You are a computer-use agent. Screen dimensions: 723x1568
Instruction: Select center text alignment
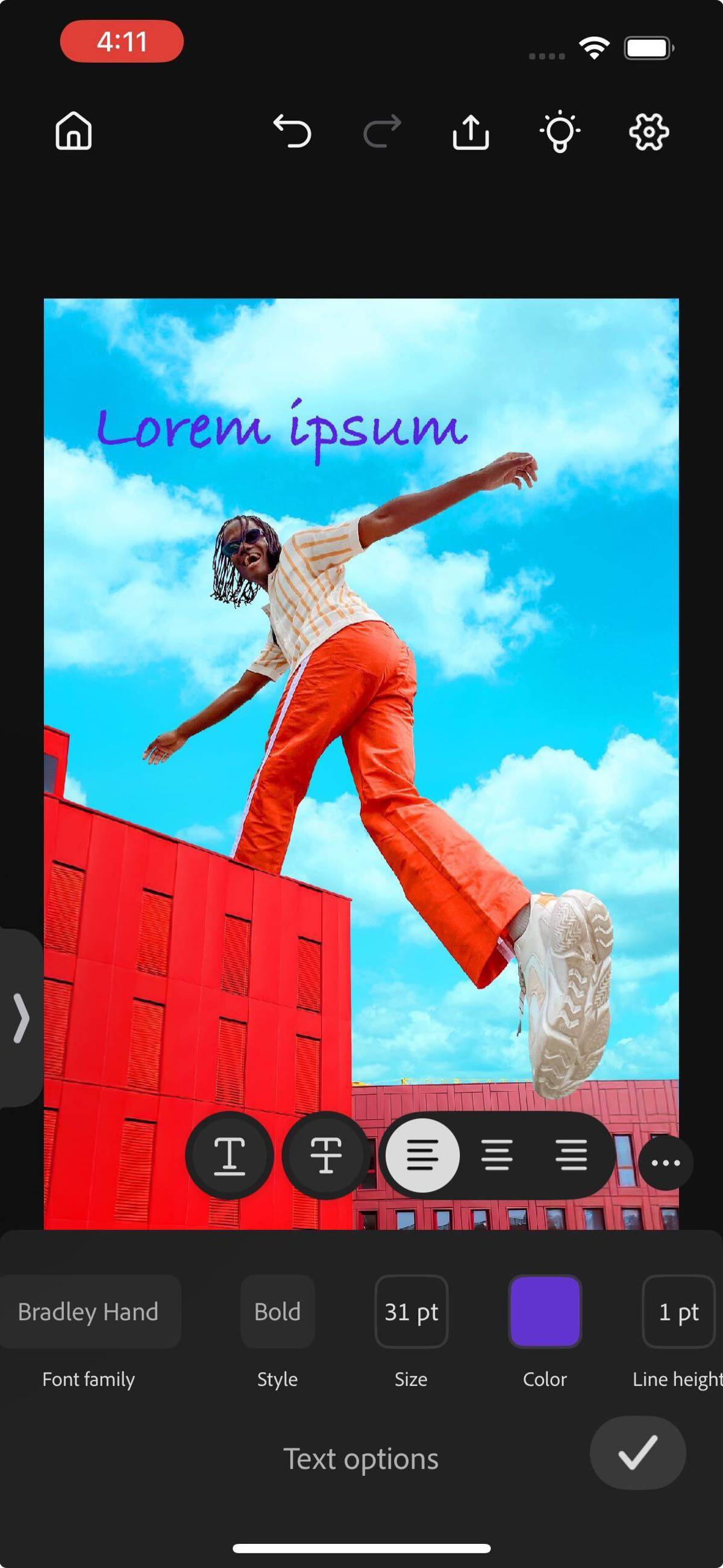496,1154
